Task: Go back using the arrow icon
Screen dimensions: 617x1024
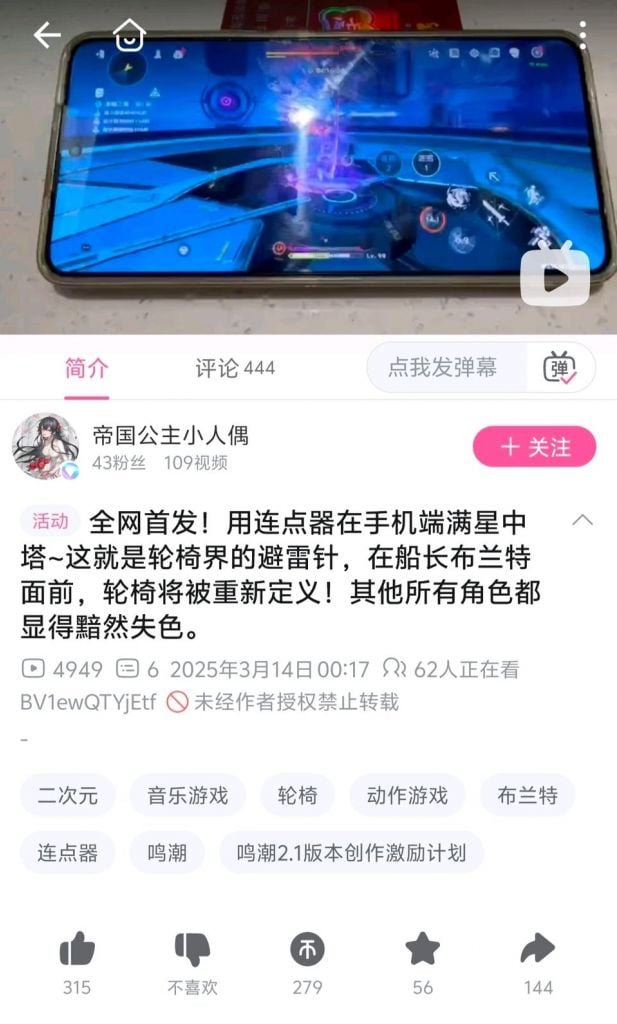Action: coord(47,35)
